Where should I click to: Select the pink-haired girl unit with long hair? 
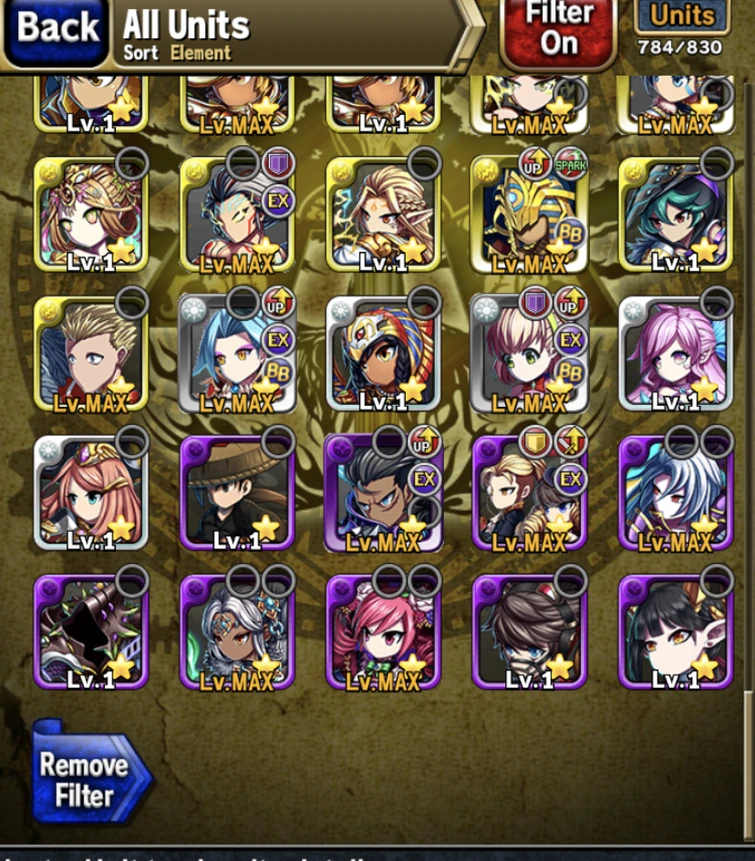[x=676, y=355]
